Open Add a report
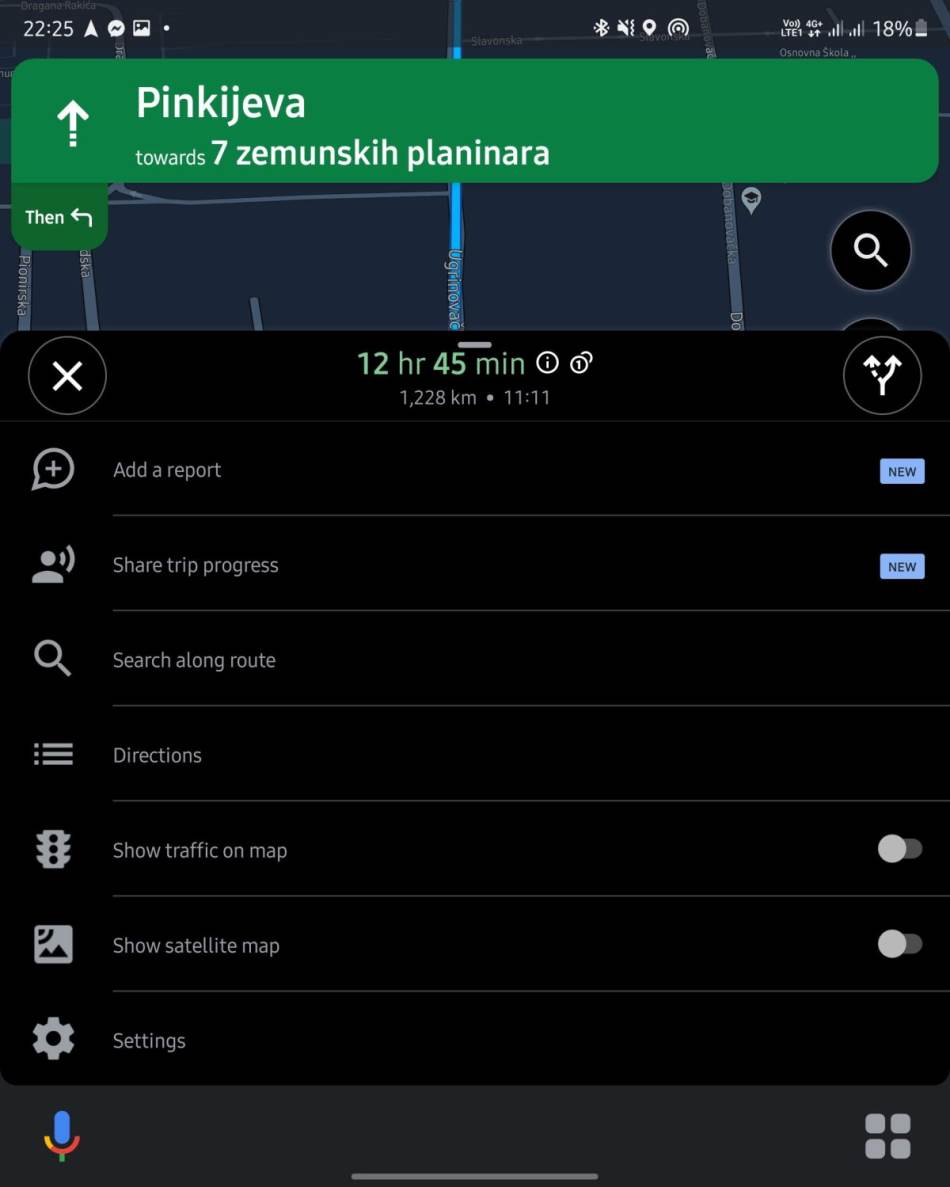This screenshot has width=950, height=1187. tap(167, 470)
